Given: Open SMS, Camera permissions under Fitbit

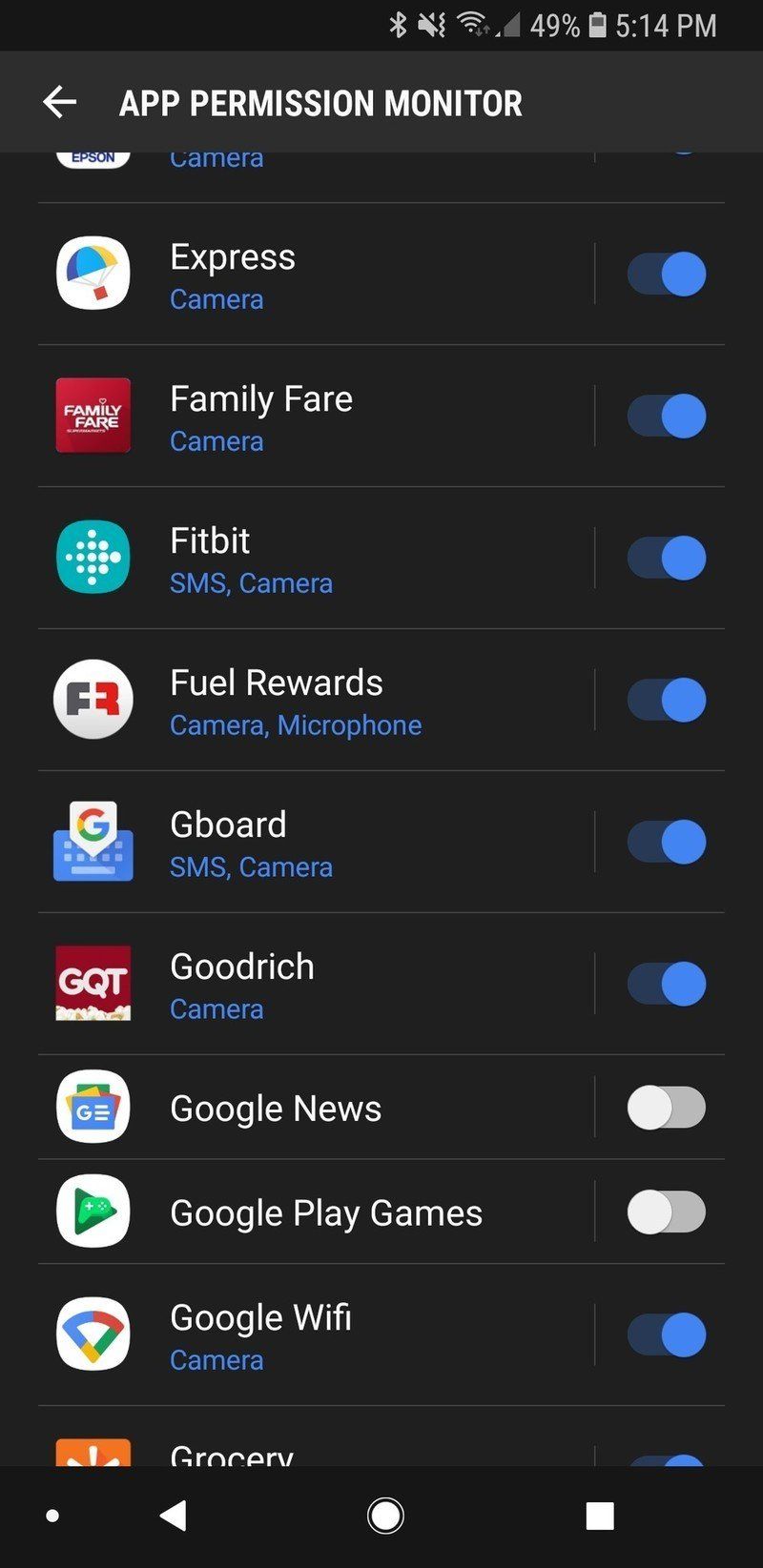Looking at the screenshot, I should (x=251, y=582).
